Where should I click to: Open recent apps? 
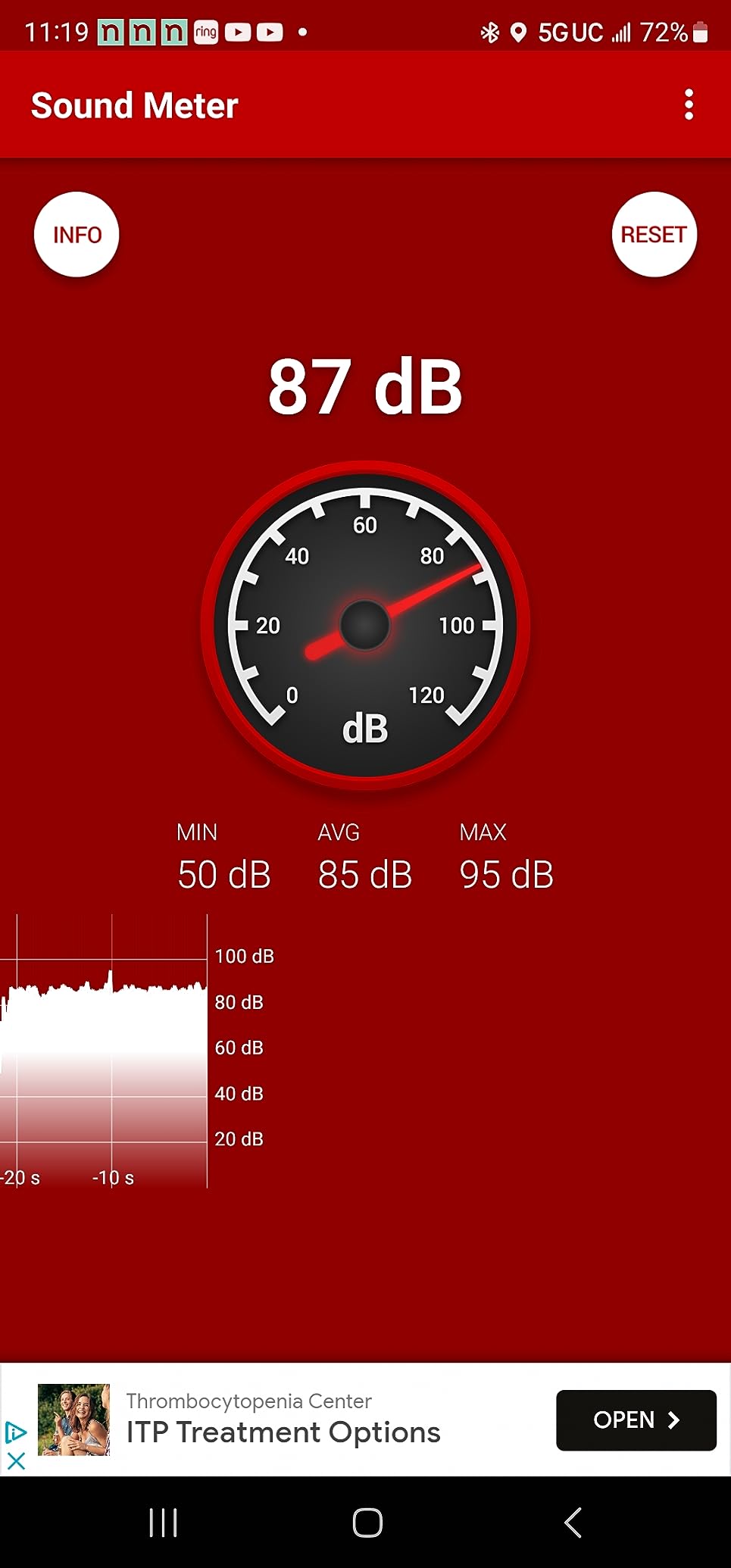coord(163,1523)
